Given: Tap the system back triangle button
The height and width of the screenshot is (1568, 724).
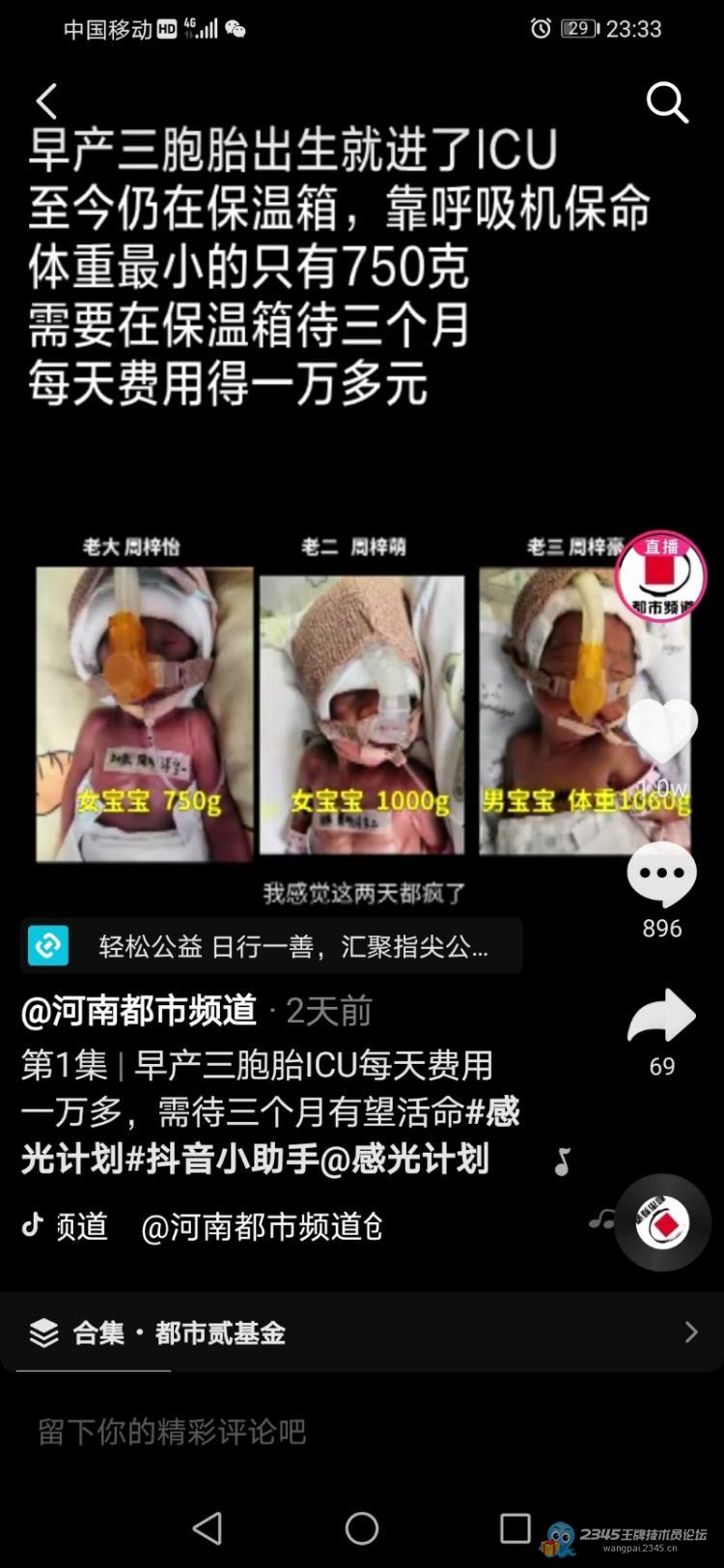Looking at the screenshot, I should [x=208, y=1527].
